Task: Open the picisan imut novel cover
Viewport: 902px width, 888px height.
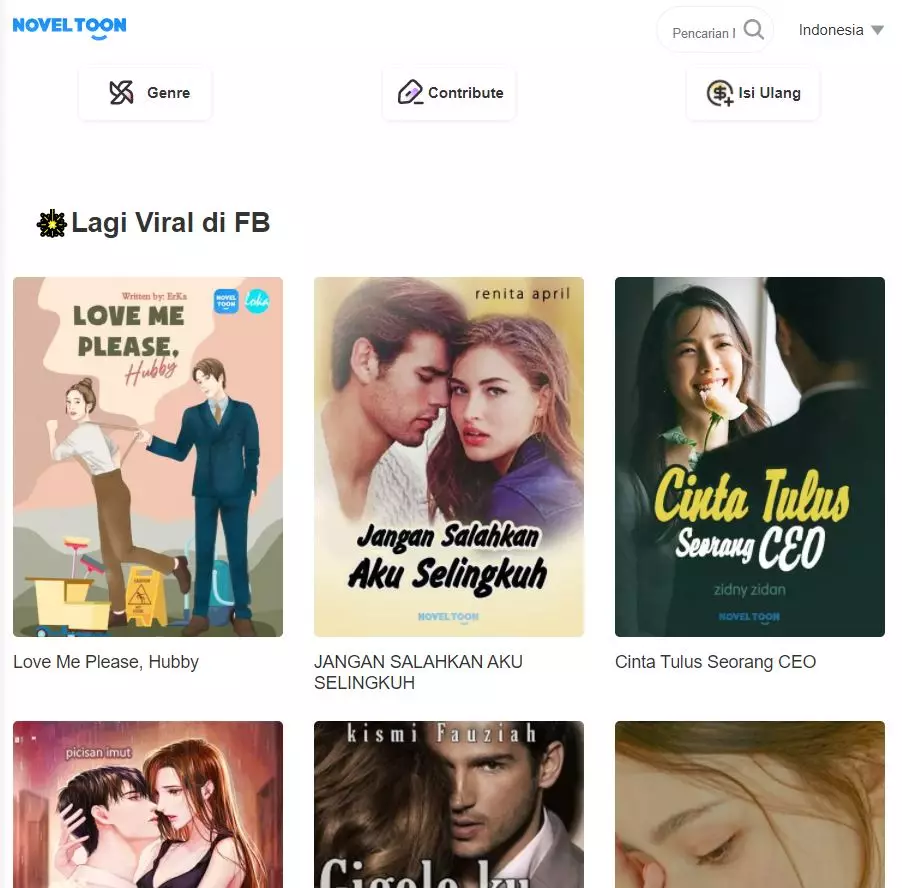Action: (x=148, y=805)
